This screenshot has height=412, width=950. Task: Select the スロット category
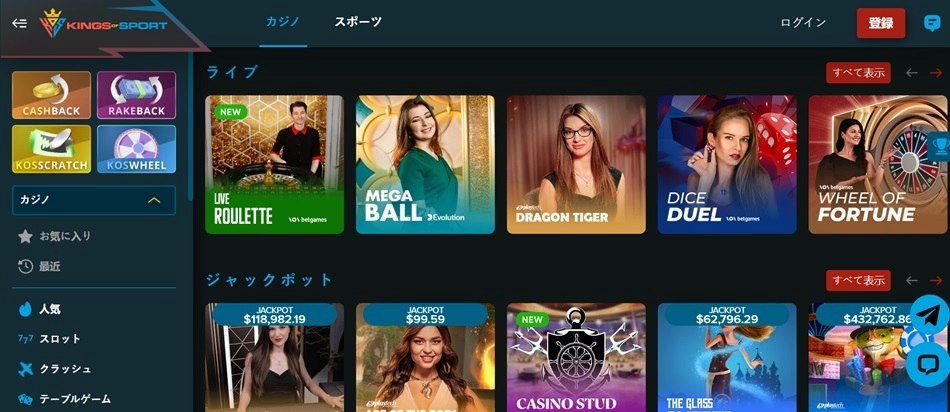tap(59, 339)
